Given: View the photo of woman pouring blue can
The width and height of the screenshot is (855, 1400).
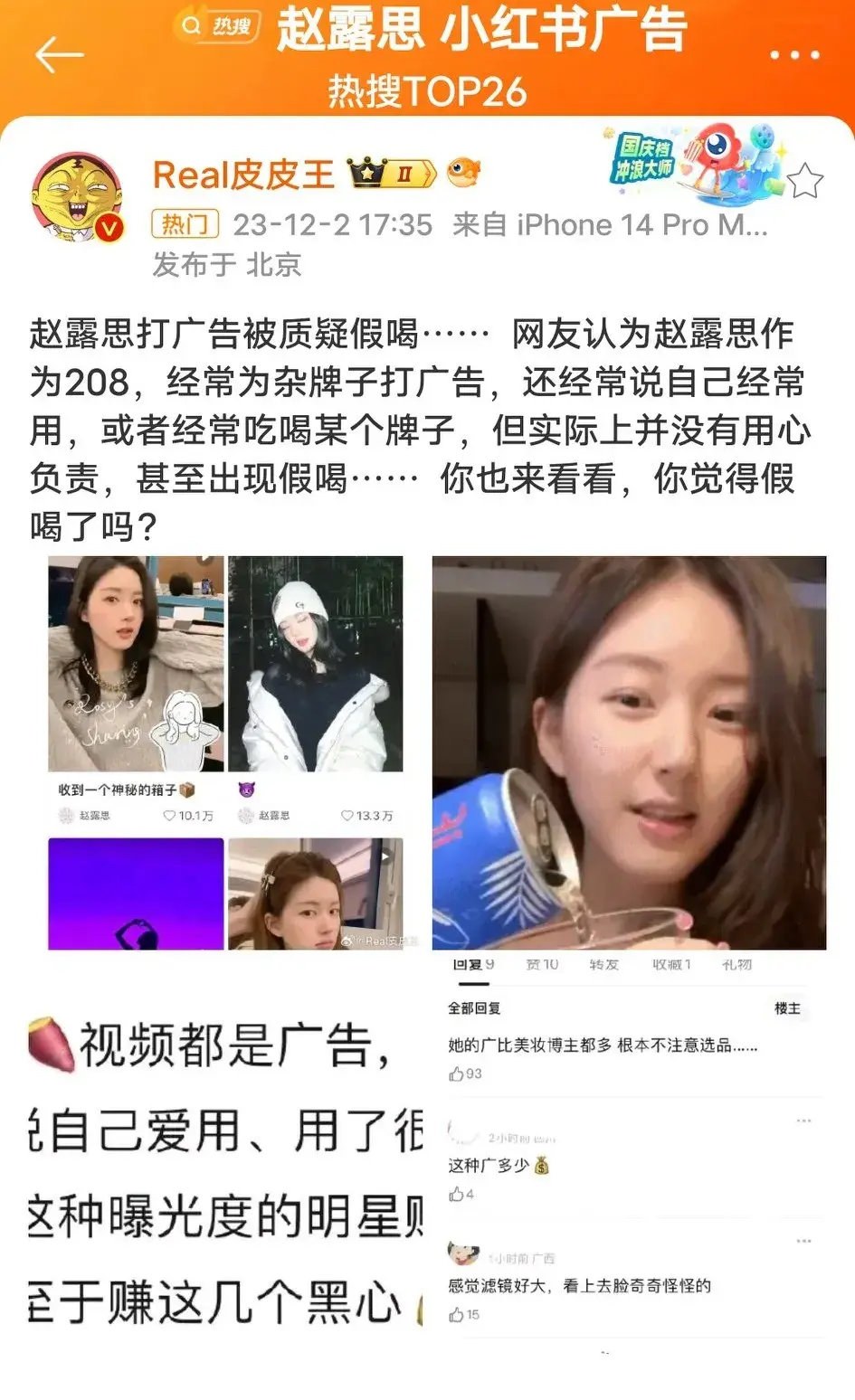Looking at the screenshot, I should pyautogui.click(x=629, y=752).
